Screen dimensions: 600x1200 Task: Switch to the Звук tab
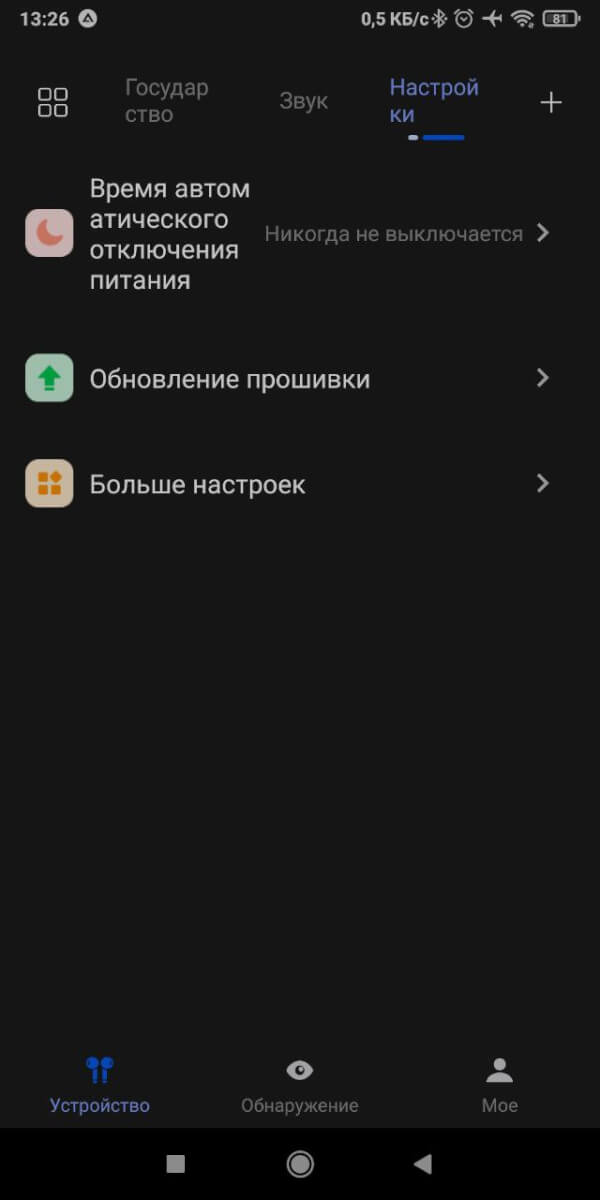[303, 102]
